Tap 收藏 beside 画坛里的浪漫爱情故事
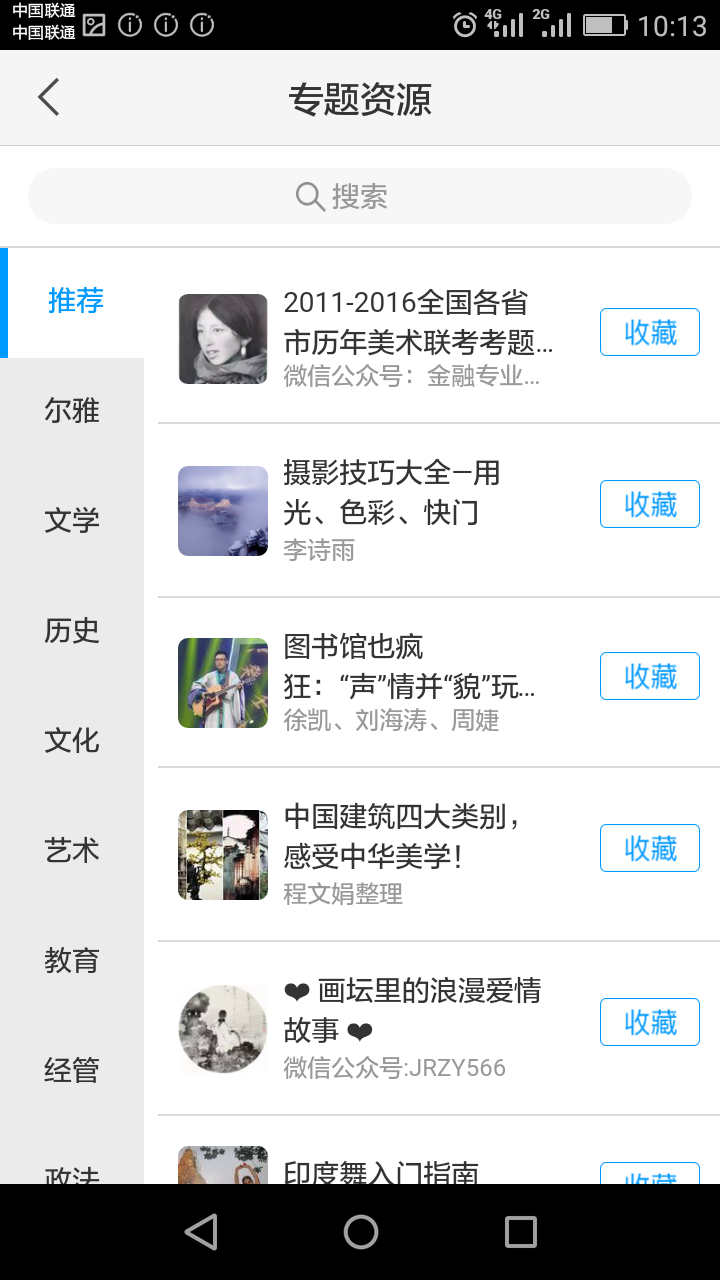Viewport: 720px width, 1280px height. click(649, 1022)
